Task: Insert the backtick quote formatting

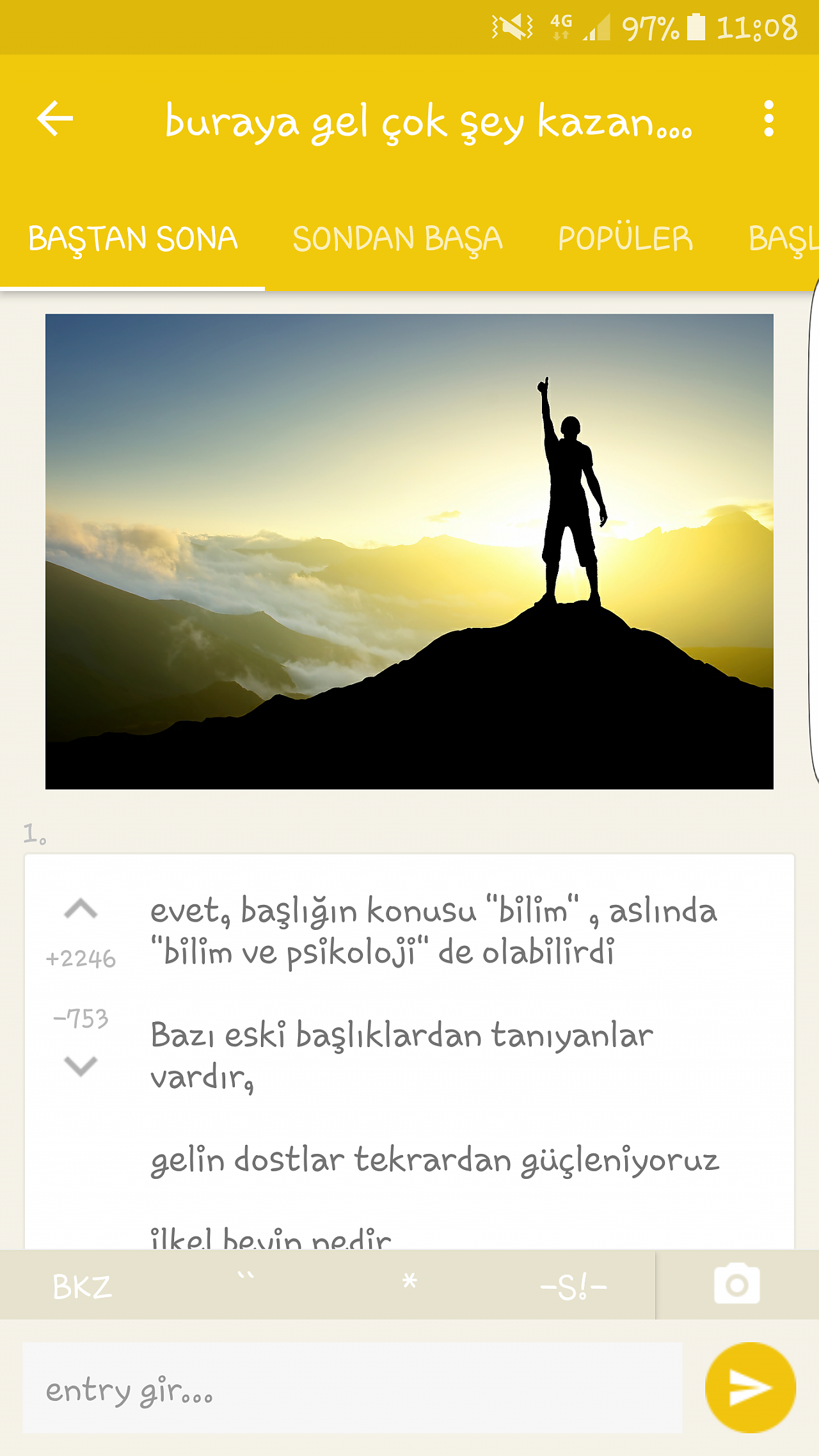Action: click(x=246, y=1285)
